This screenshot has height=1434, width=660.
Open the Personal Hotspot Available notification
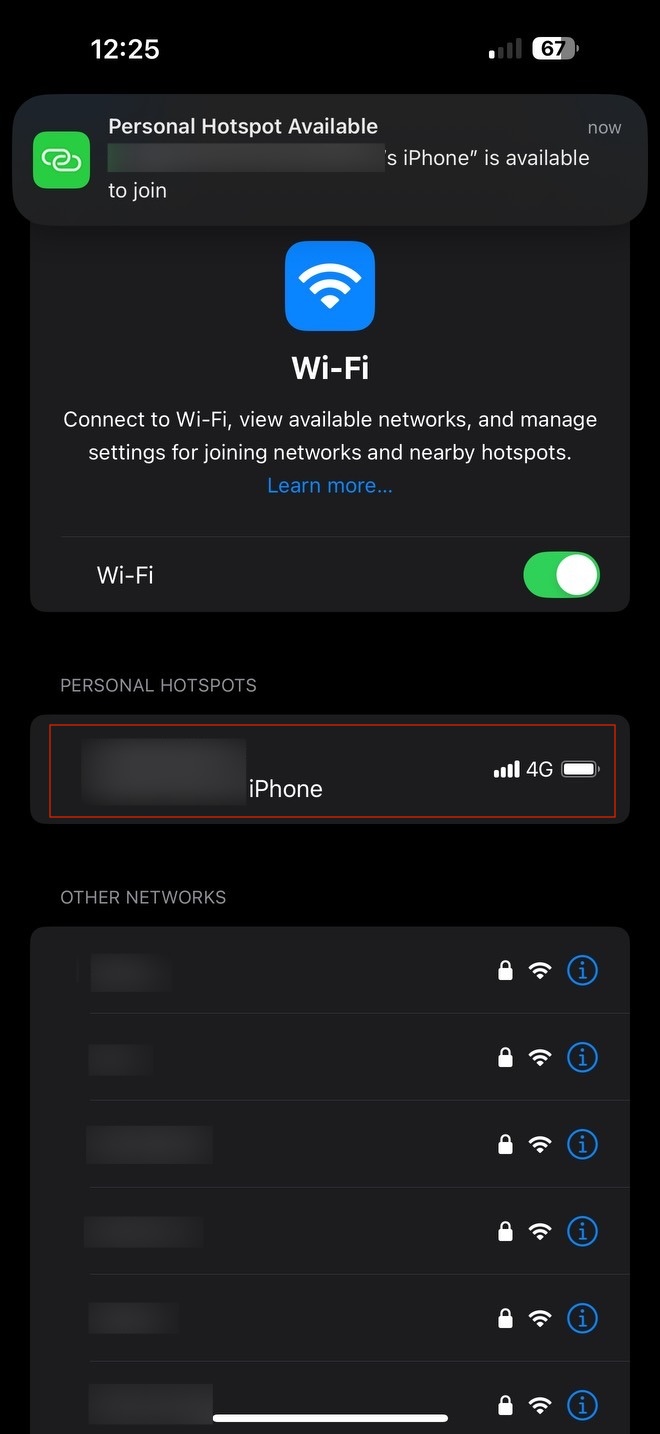pos(330,159)
